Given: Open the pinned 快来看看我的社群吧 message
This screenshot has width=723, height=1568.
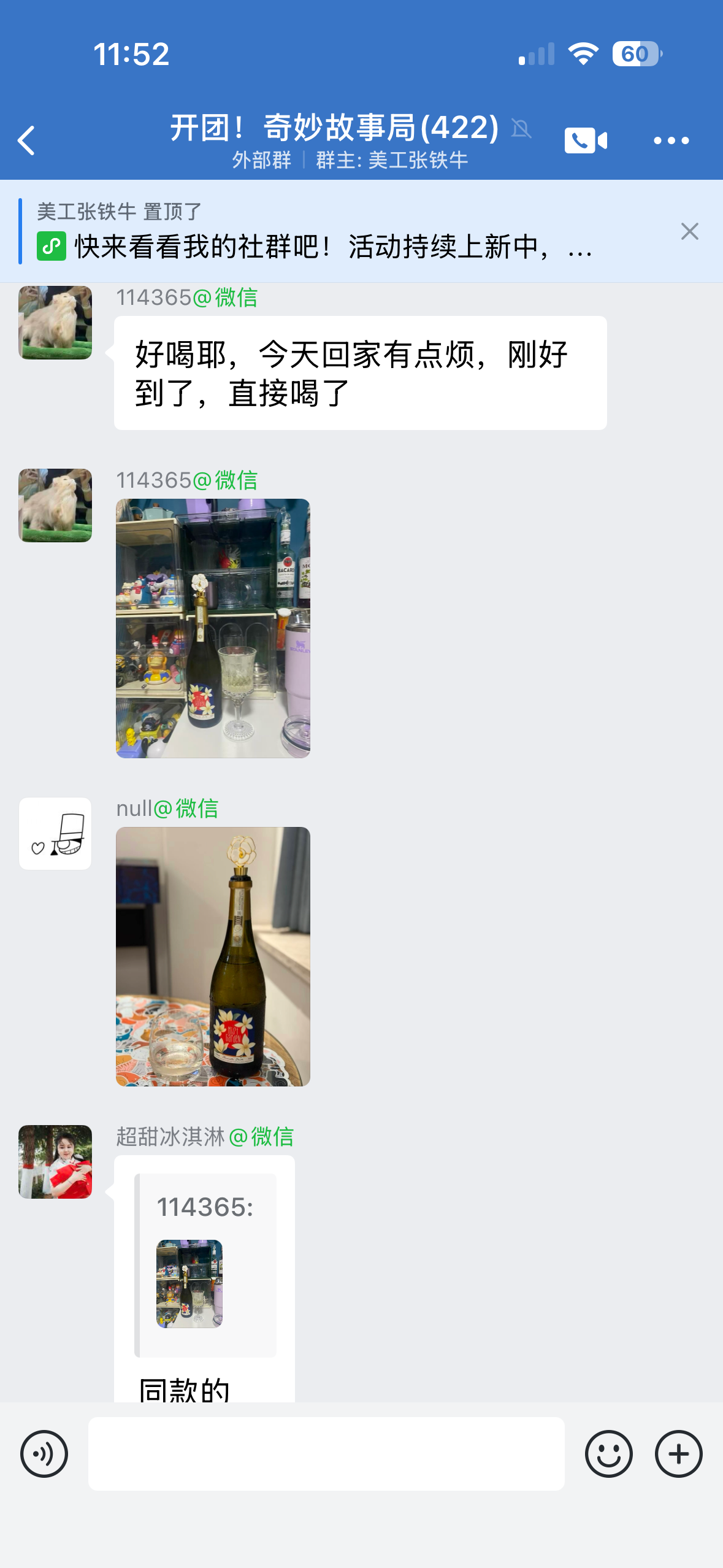Looking at the screenshot, I should 331,247.
